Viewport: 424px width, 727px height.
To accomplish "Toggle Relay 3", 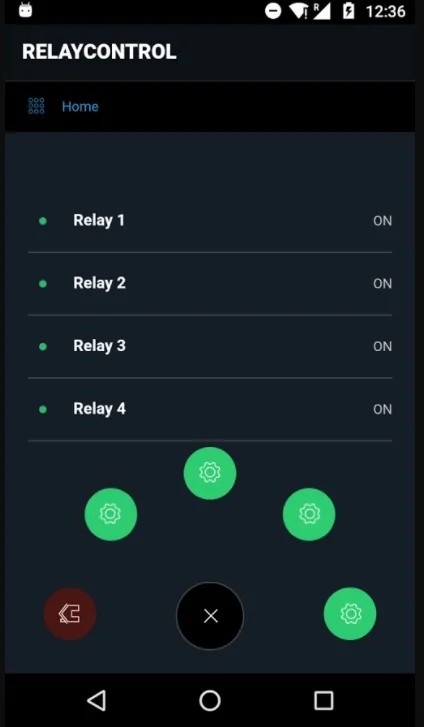I will (x=210, y=346).
